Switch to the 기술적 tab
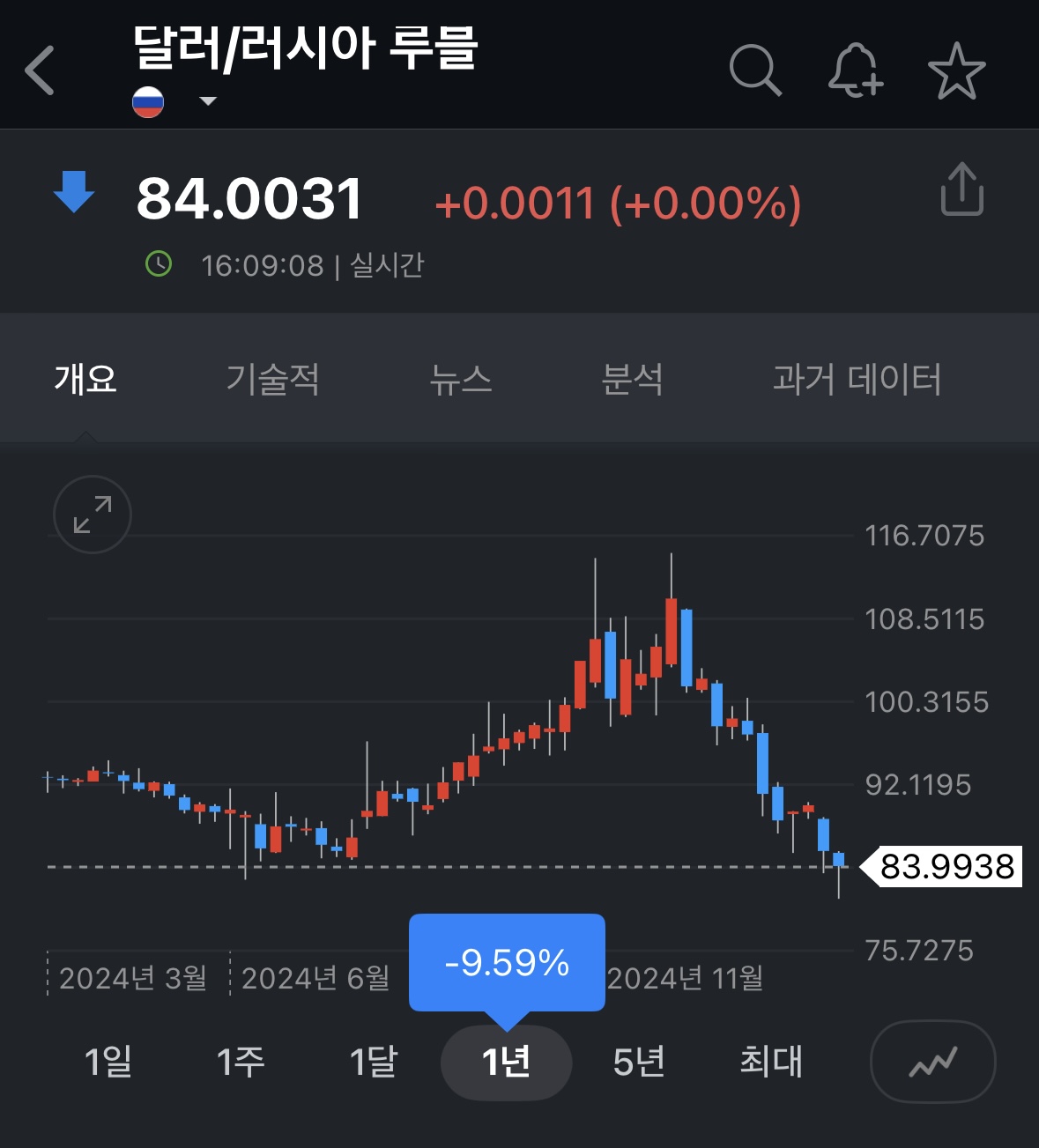The width and height of the screenshot is (1039, 1148). click(x=272, y=379)
